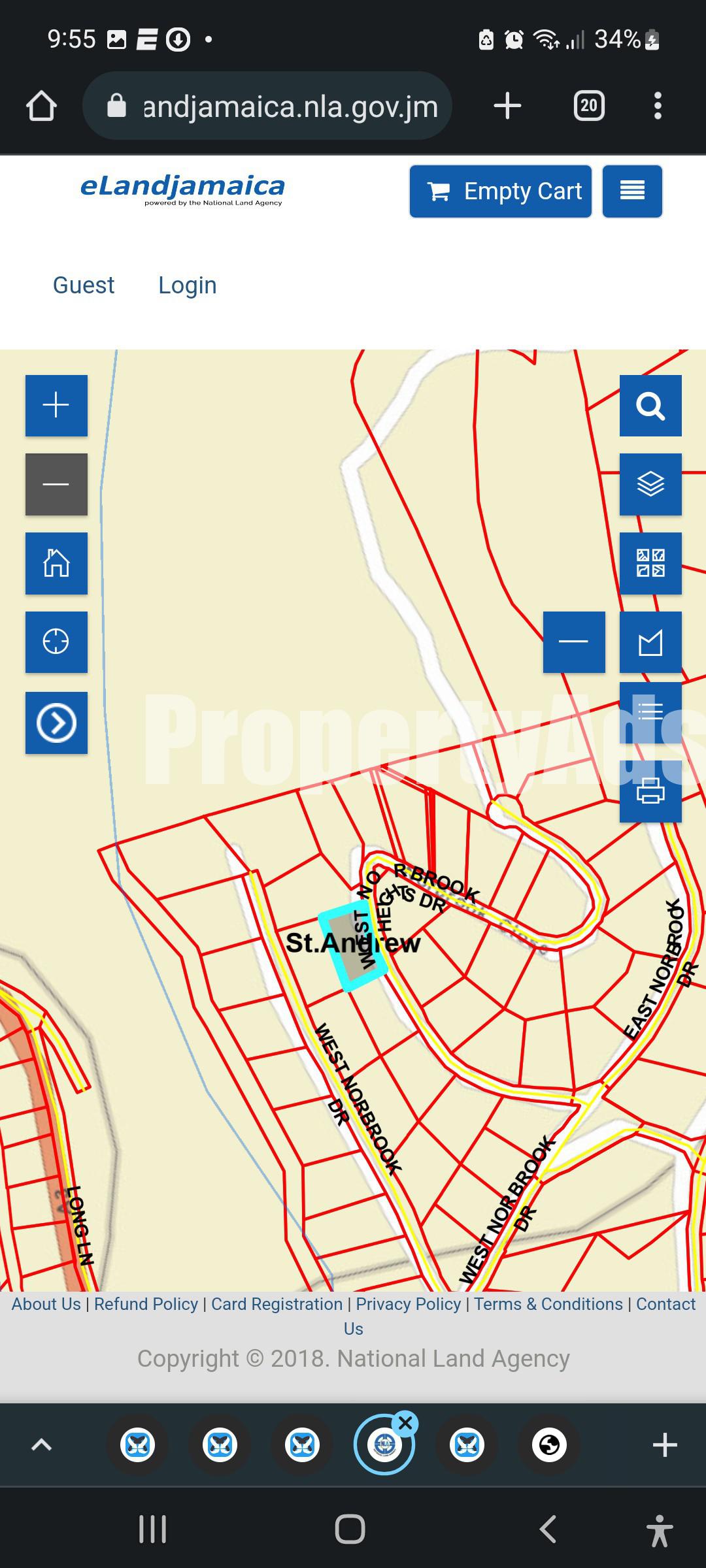Open the map search tool
The width and height of the screenshot is (706, 1568).
coord(650,405)
